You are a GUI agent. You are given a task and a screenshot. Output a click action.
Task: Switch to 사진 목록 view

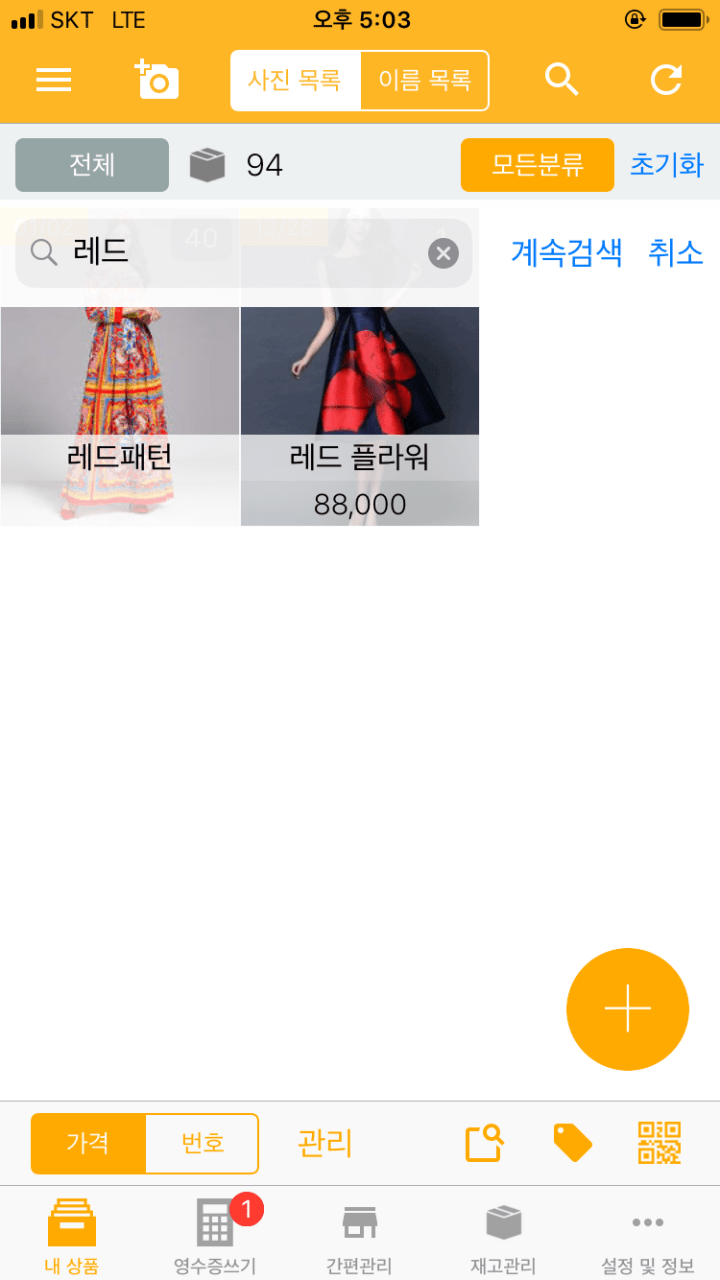[x=295, y=80]
